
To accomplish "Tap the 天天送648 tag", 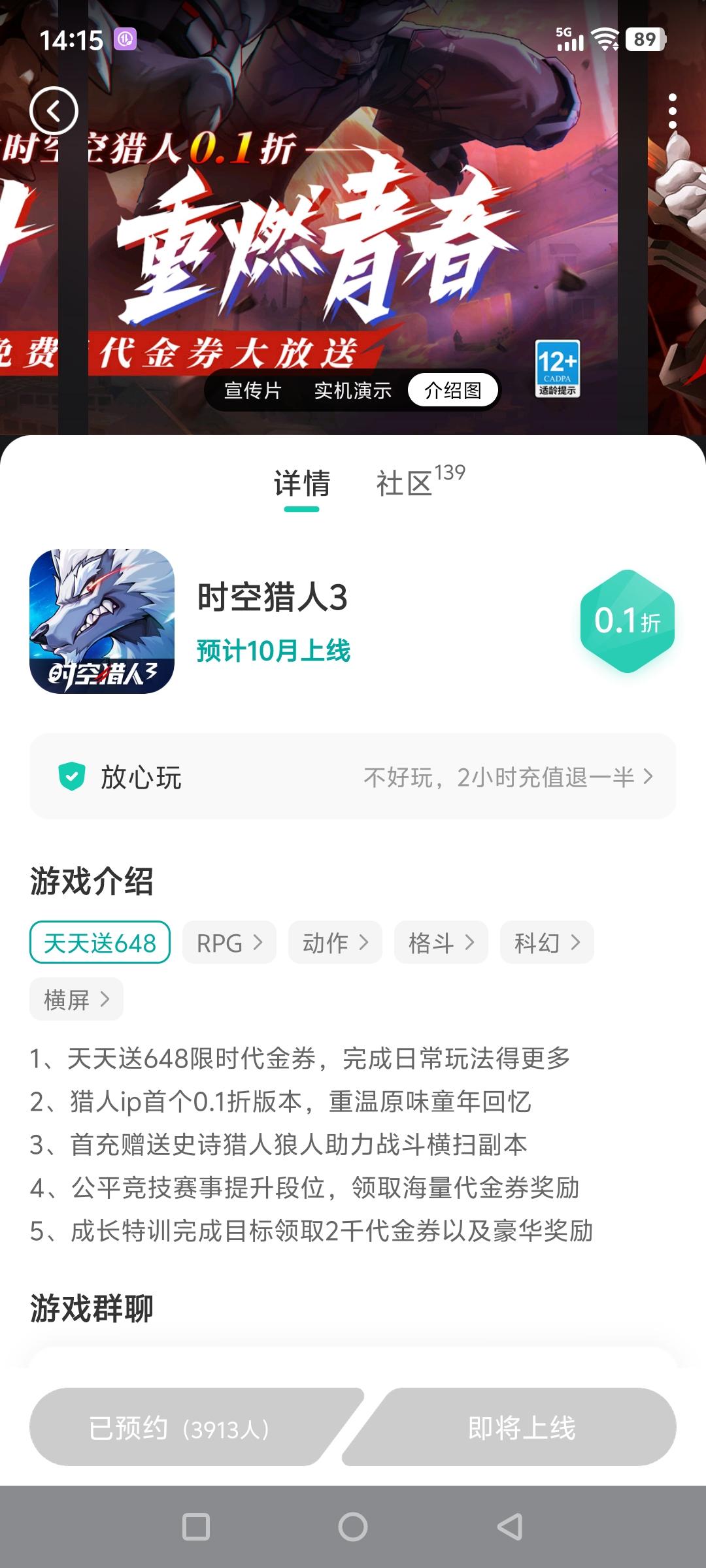I will pos(100,942).
